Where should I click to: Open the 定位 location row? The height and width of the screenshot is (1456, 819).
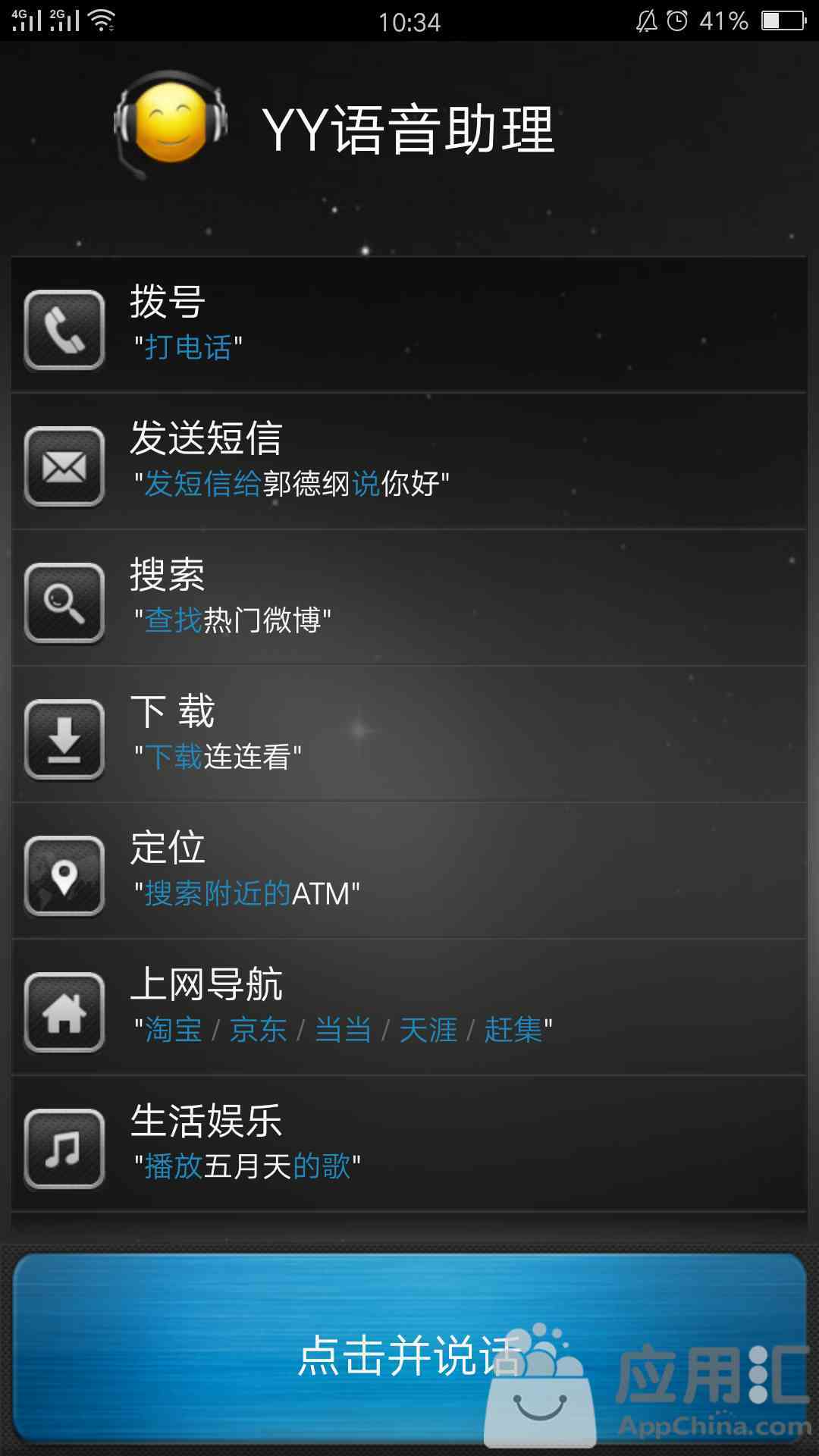[x=409, y=872]
